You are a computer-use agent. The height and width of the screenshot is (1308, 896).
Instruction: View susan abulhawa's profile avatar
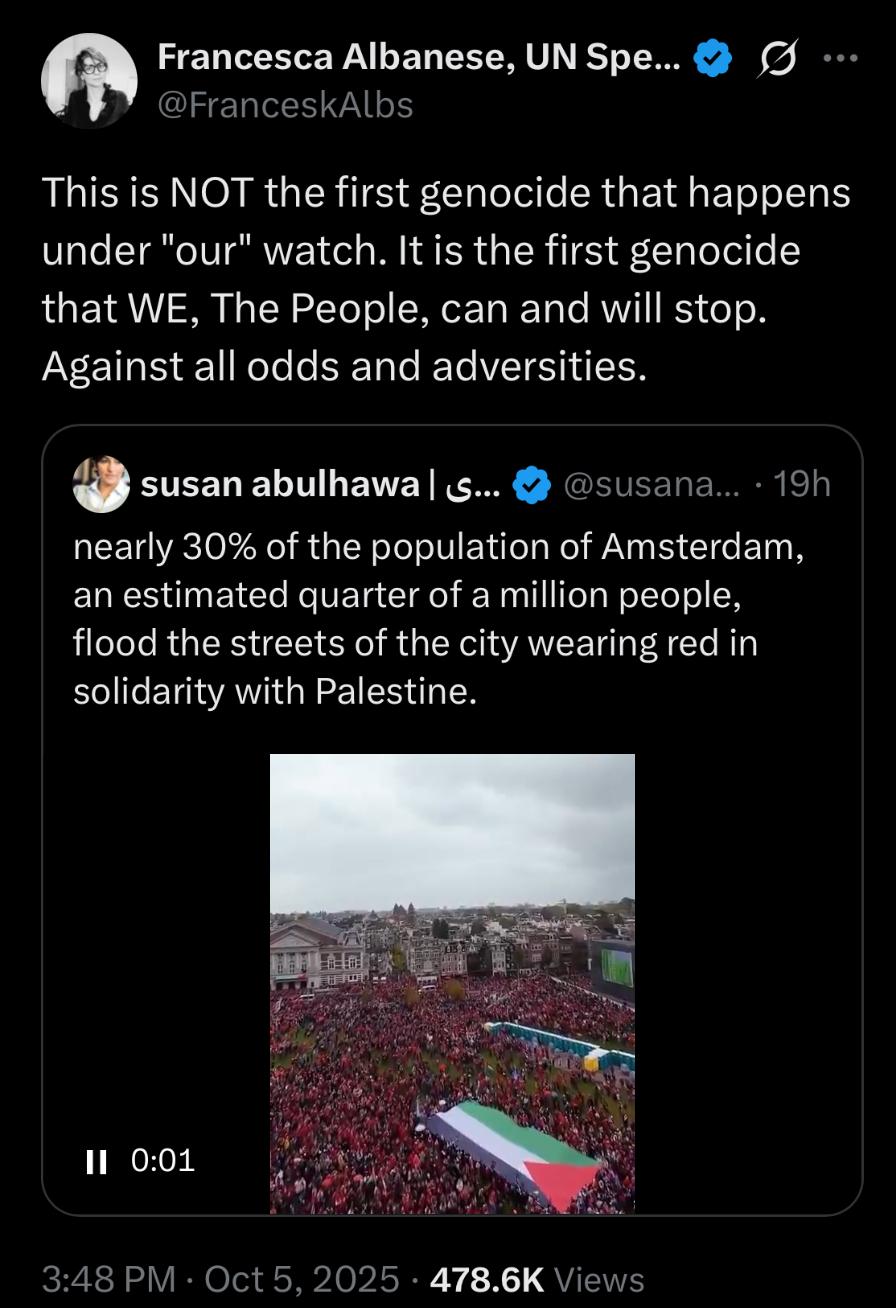(101, 485)
